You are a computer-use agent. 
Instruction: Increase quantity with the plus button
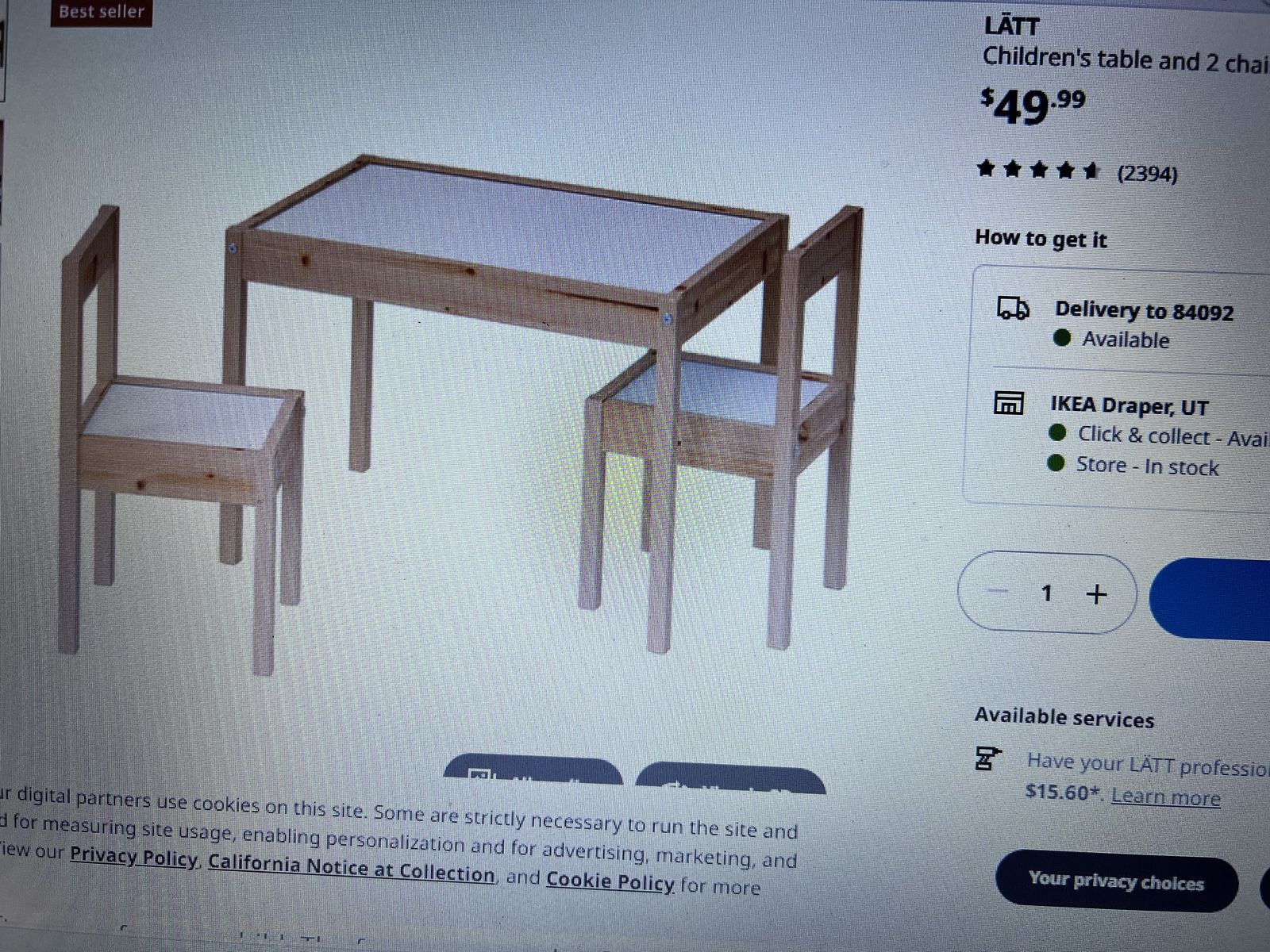pos(1096,594)
